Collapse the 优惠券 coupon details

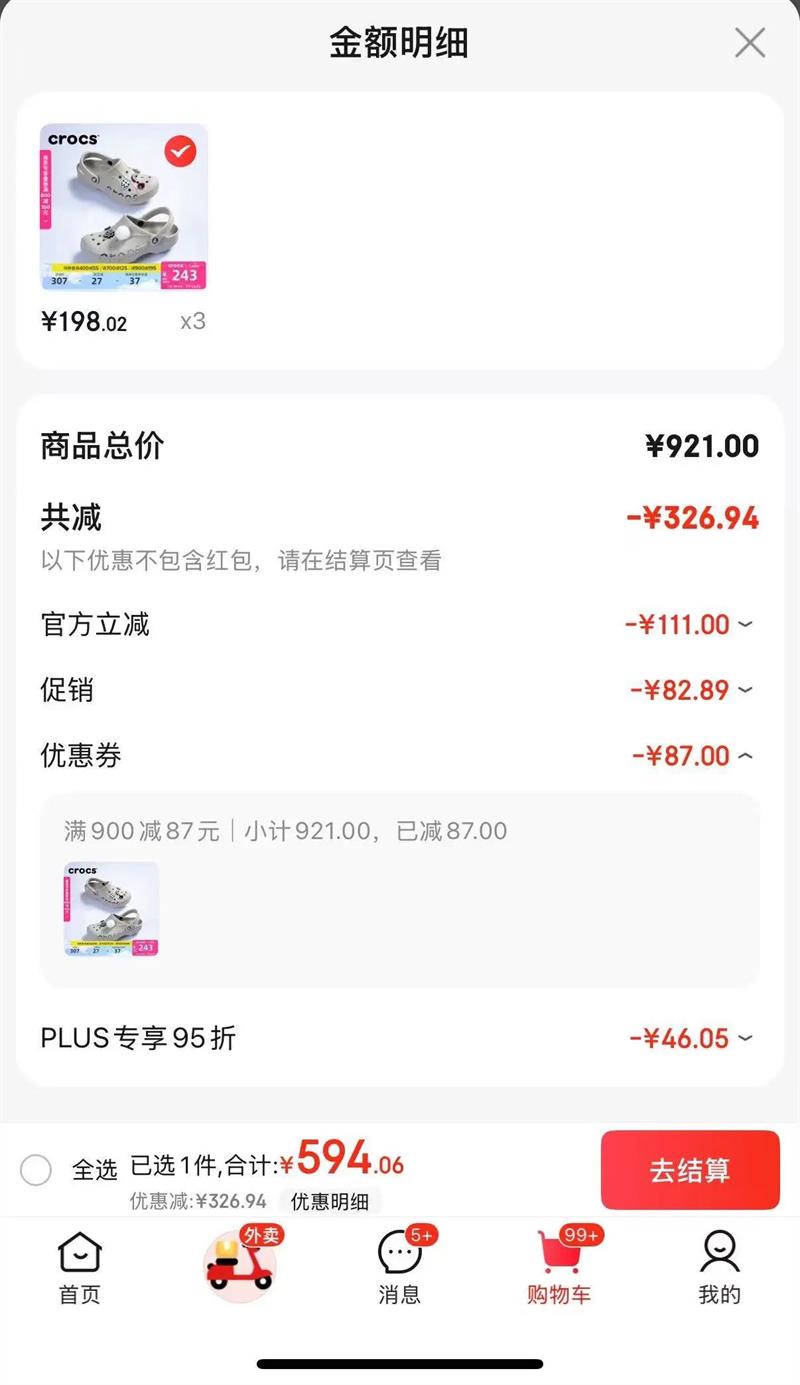(x=745, y=756)
